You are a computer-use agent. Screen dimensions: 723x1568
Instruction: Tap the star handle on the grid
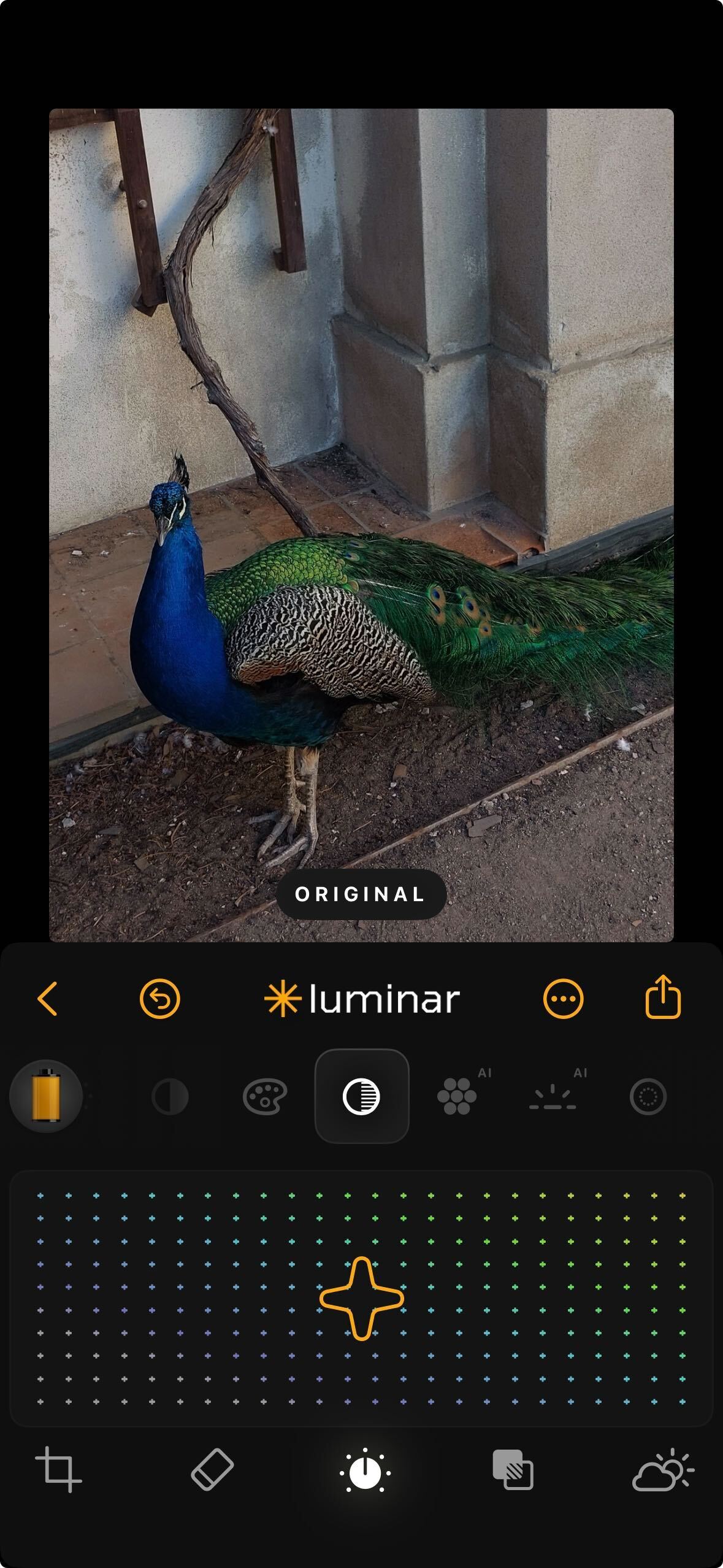coord(362,1298)
